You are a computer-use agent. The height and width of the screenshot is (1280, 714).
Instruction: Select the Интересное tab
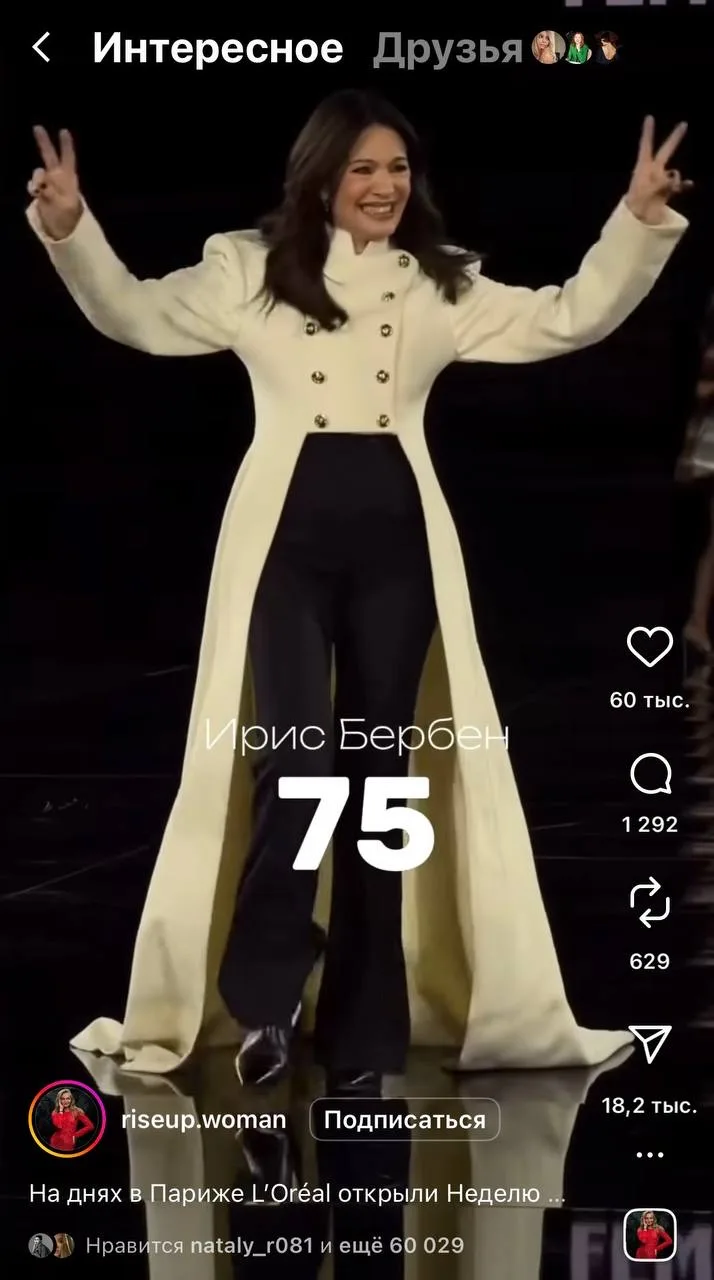(218, 48)
